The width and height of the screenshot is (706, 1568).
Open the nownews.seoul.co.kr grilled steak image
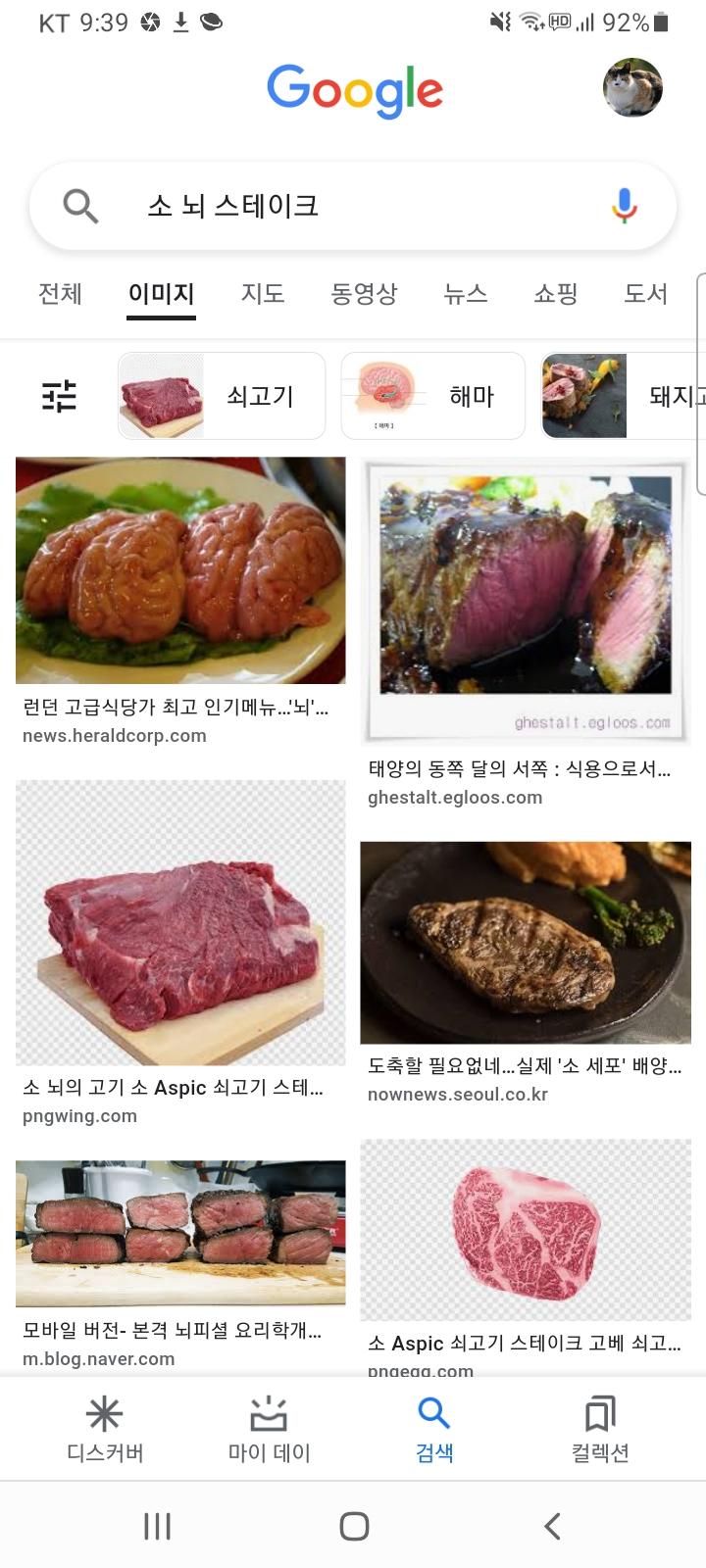pyautogui.click(x=526, y=943)
